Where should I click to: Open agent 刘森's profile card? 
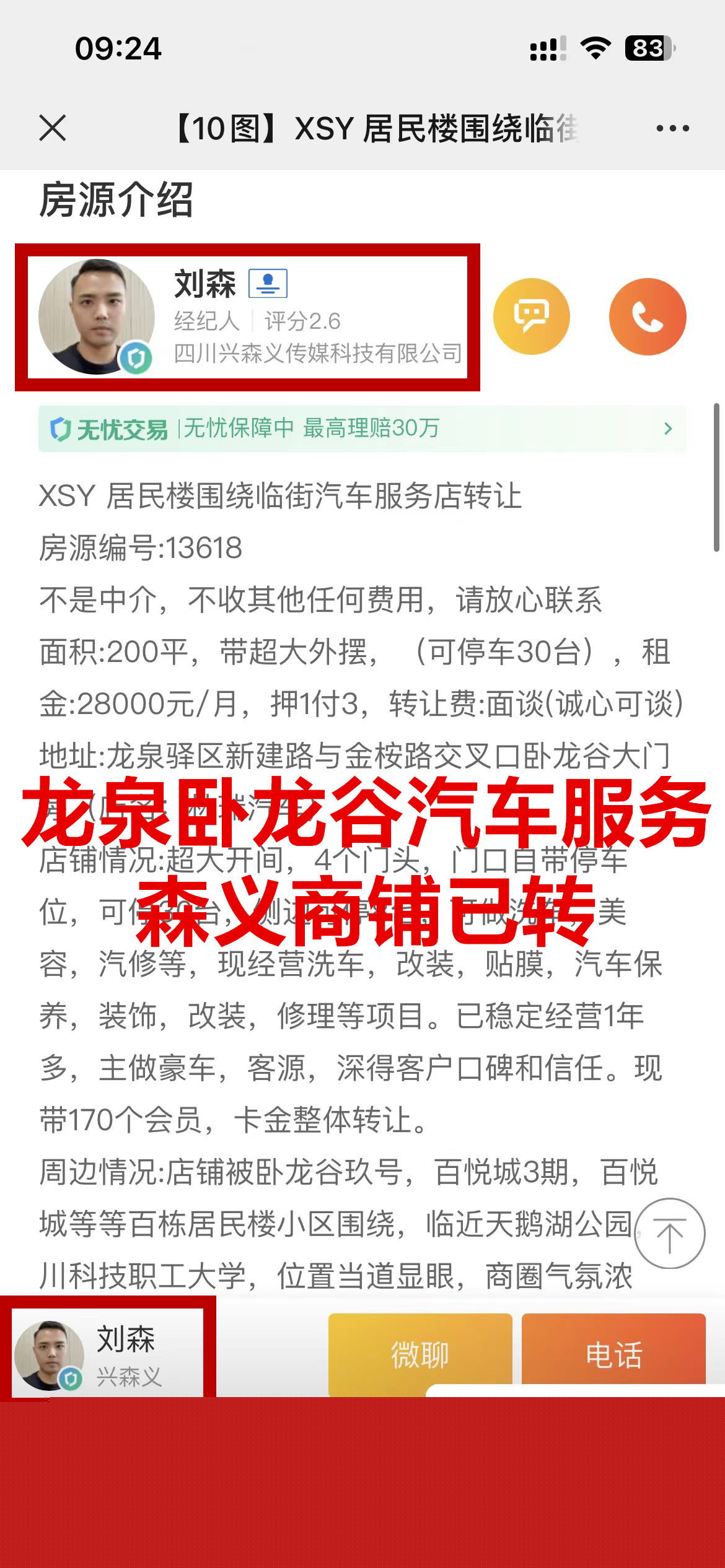pos(248,317)
